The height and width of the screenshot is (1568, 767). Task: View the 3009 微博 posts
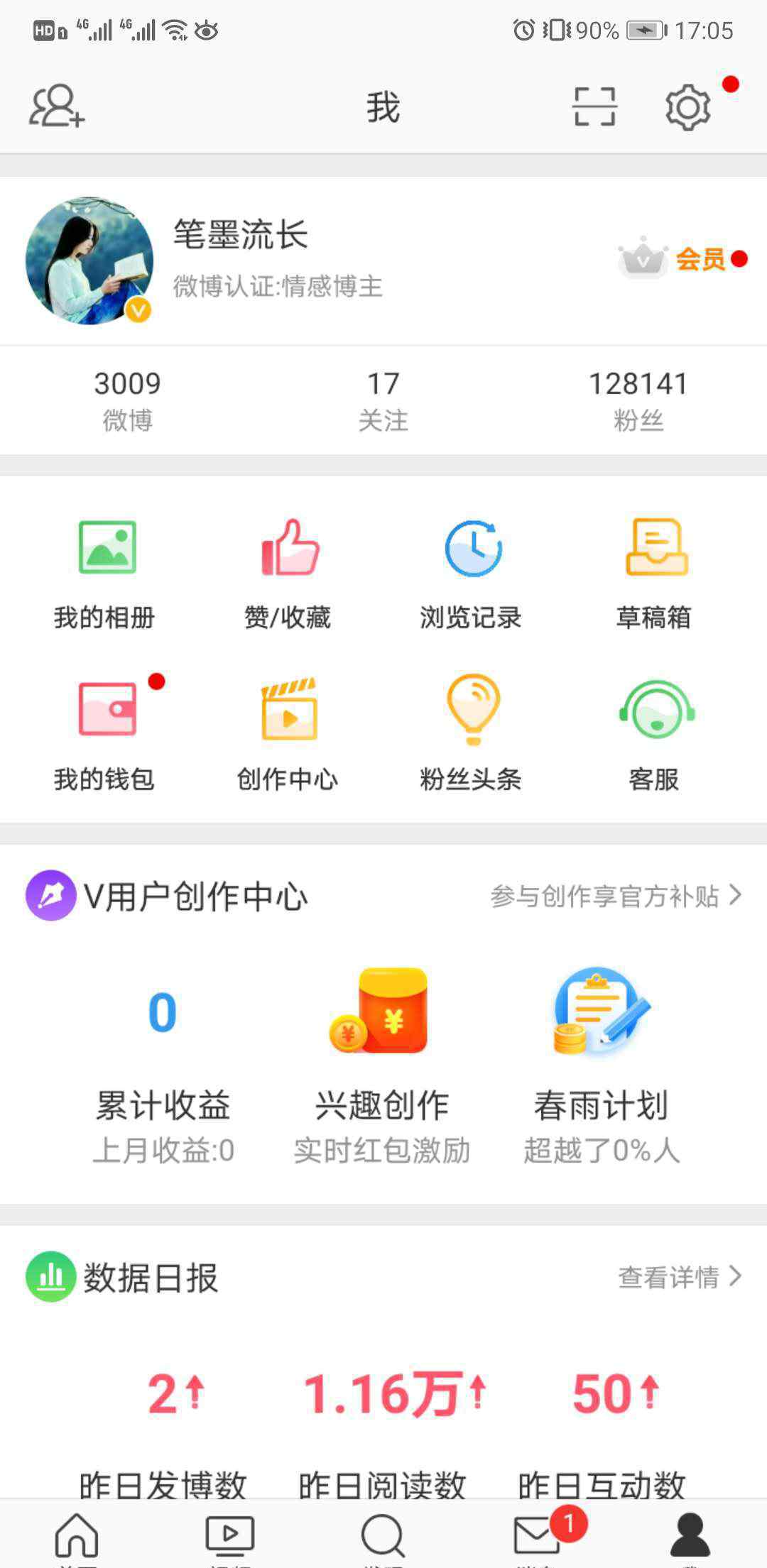(x=128, y=400)
